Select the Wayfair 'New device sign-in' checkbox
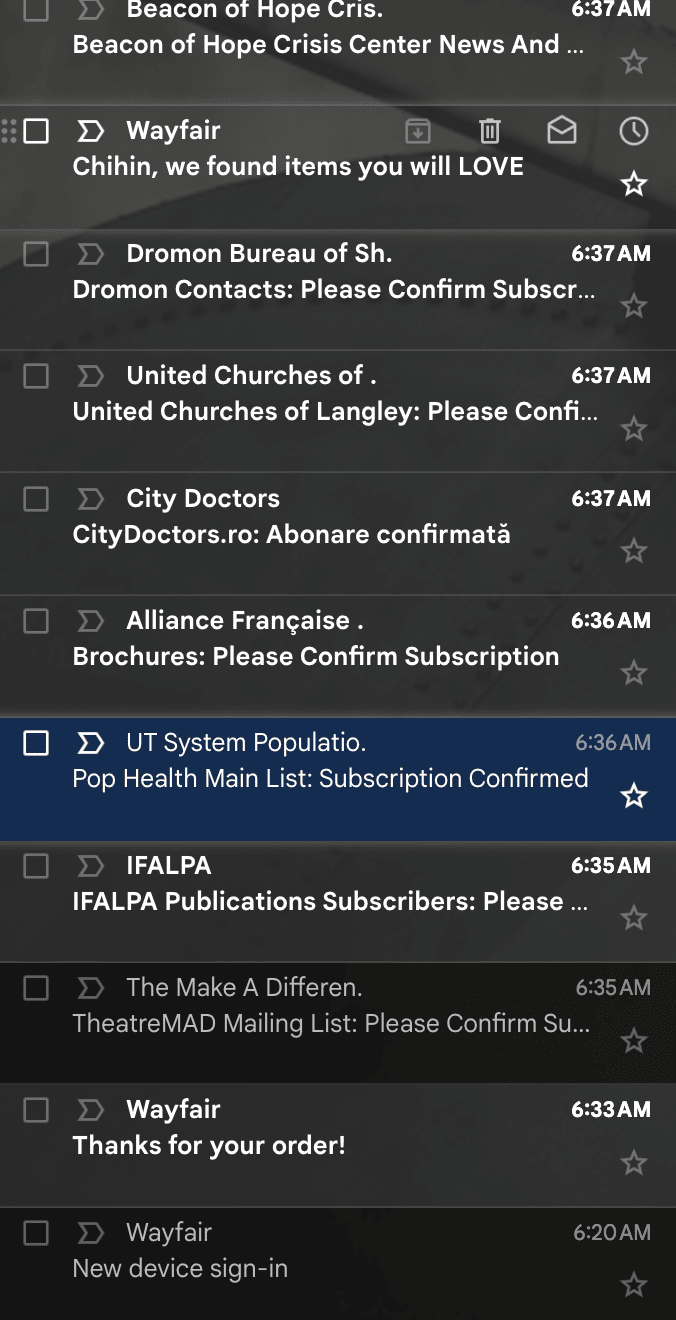 [x=36, y=1233]
